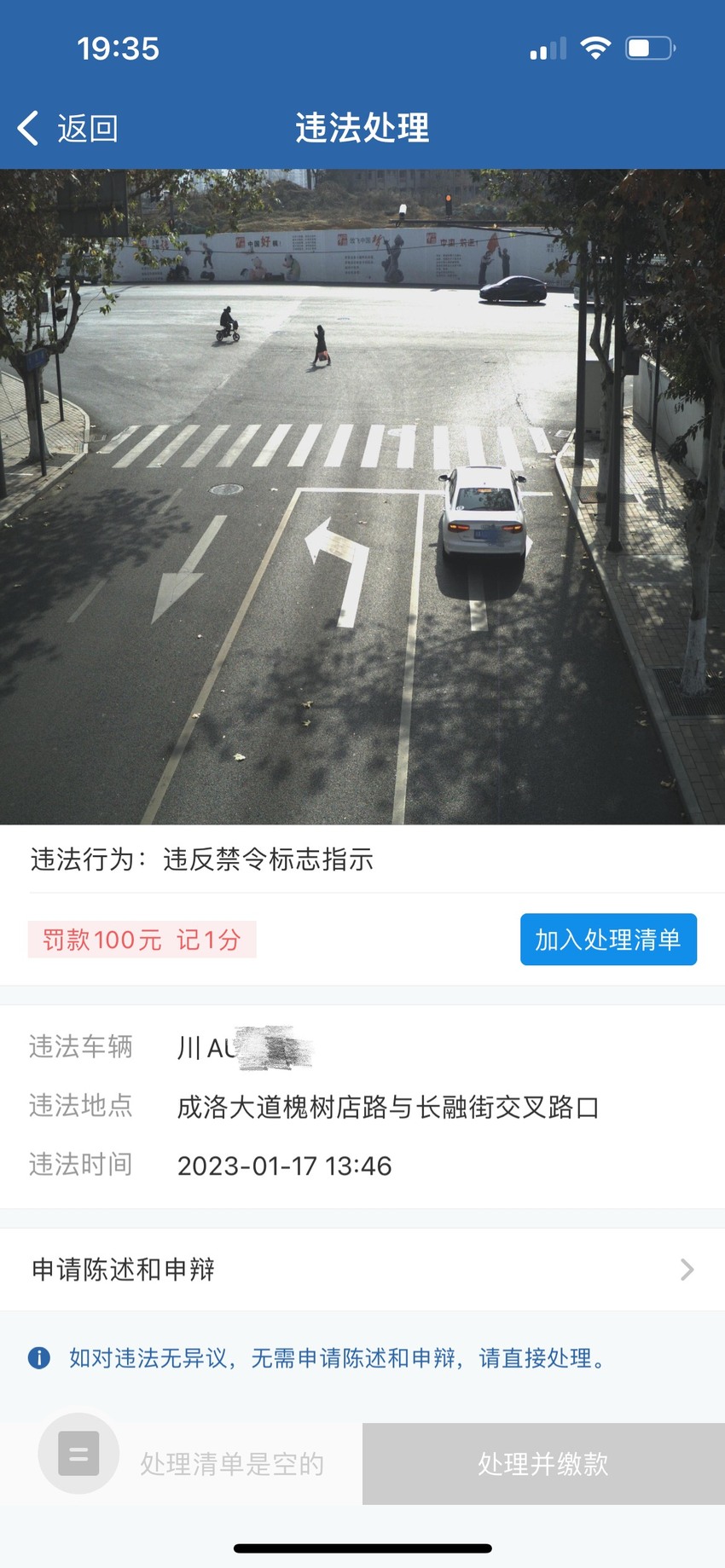
Task: Tap the 处理并缴款 button
Action: (x=543, y=1464)
